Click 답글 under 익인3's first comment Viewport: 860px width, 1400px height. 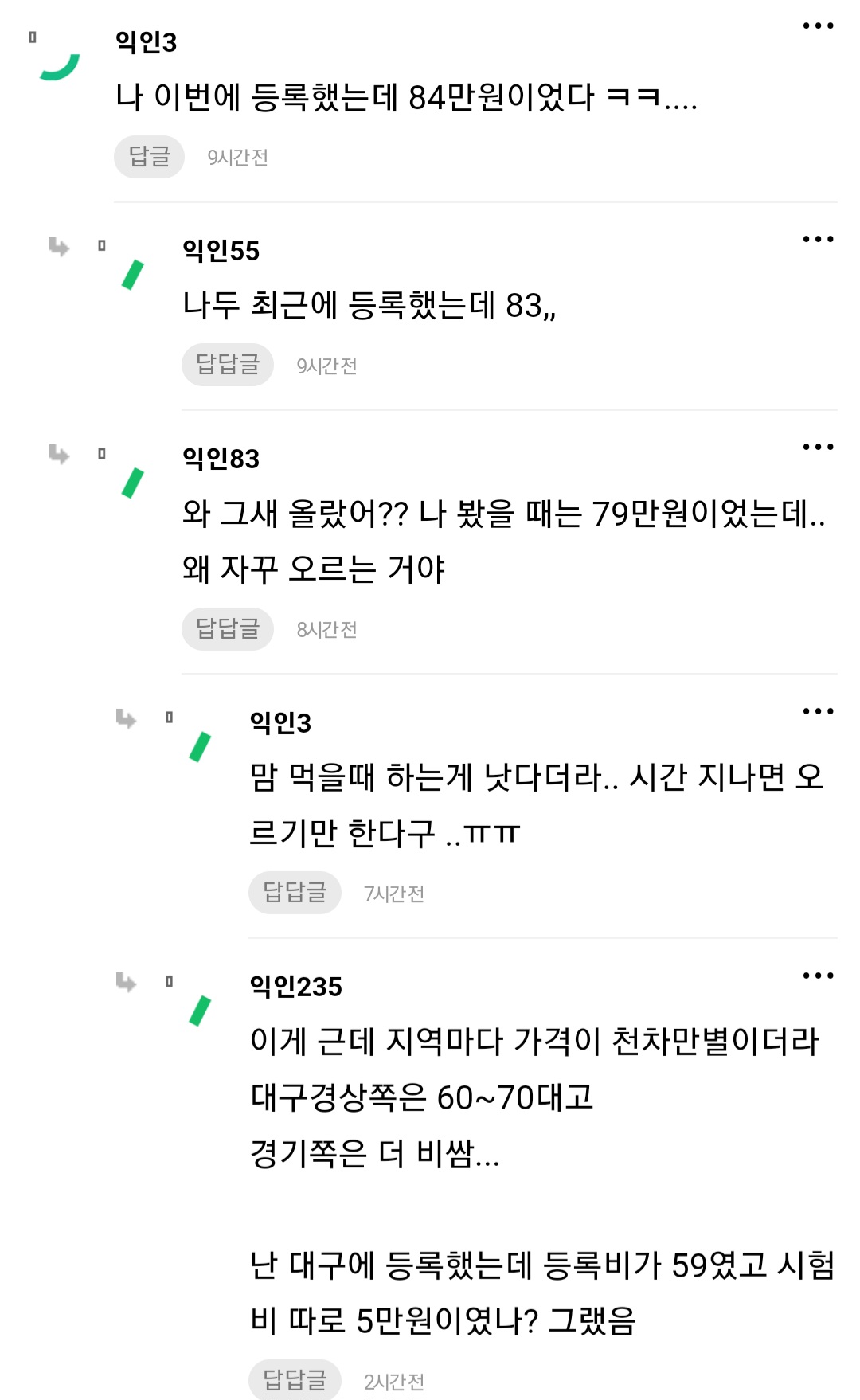click(x=149, y=156)
